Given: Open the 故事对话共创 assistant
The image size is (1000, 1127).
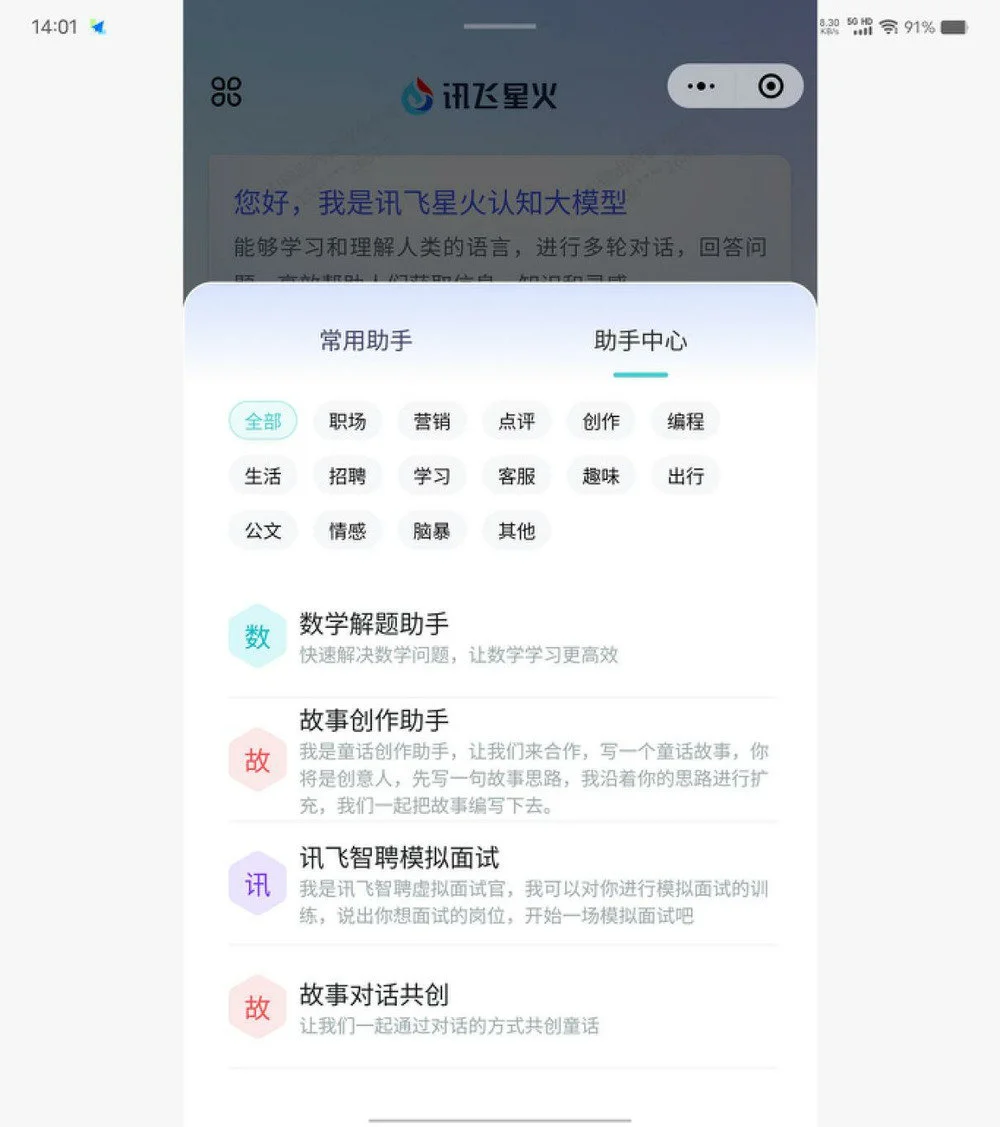Looking at the screenshot, I should (500, 1007).
